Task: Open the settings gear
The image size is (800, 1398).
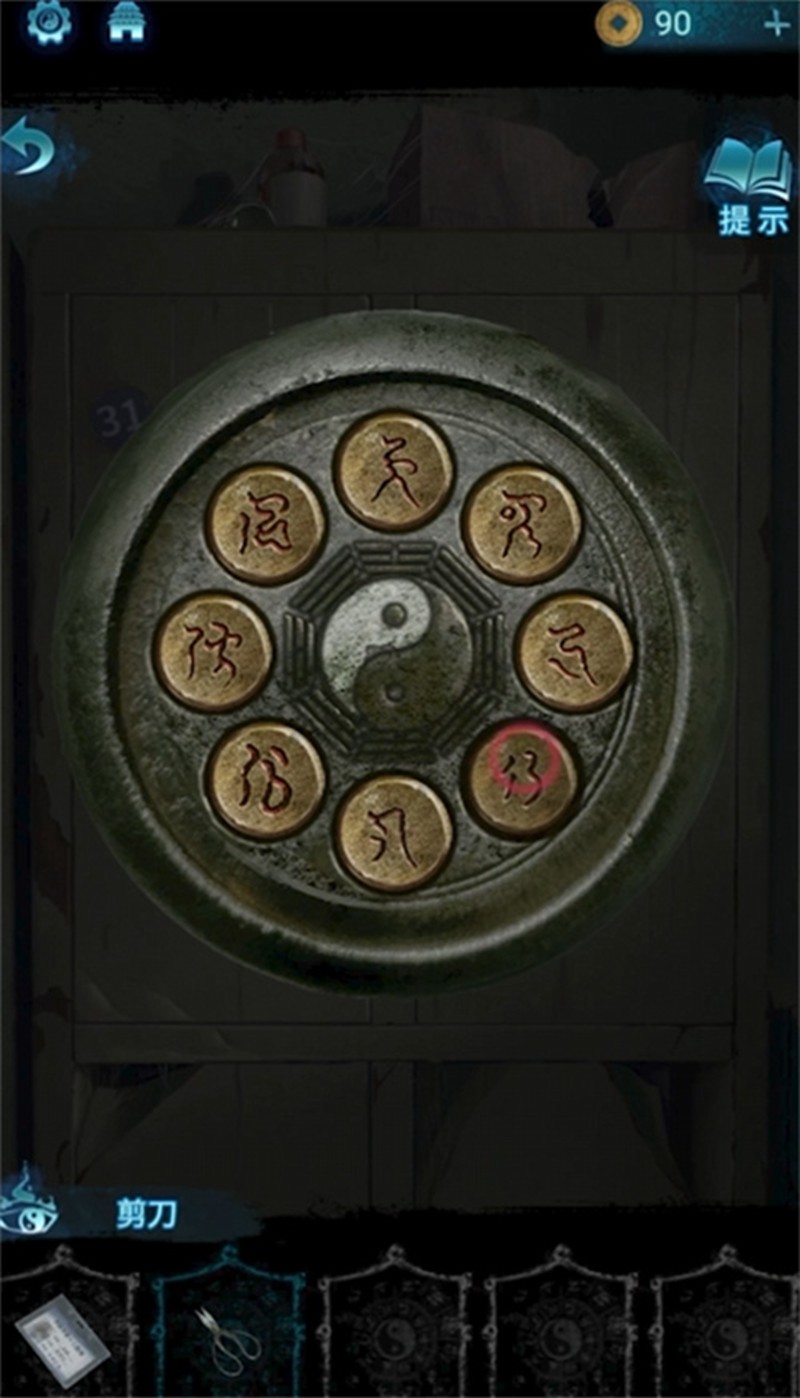Action: 48,22
